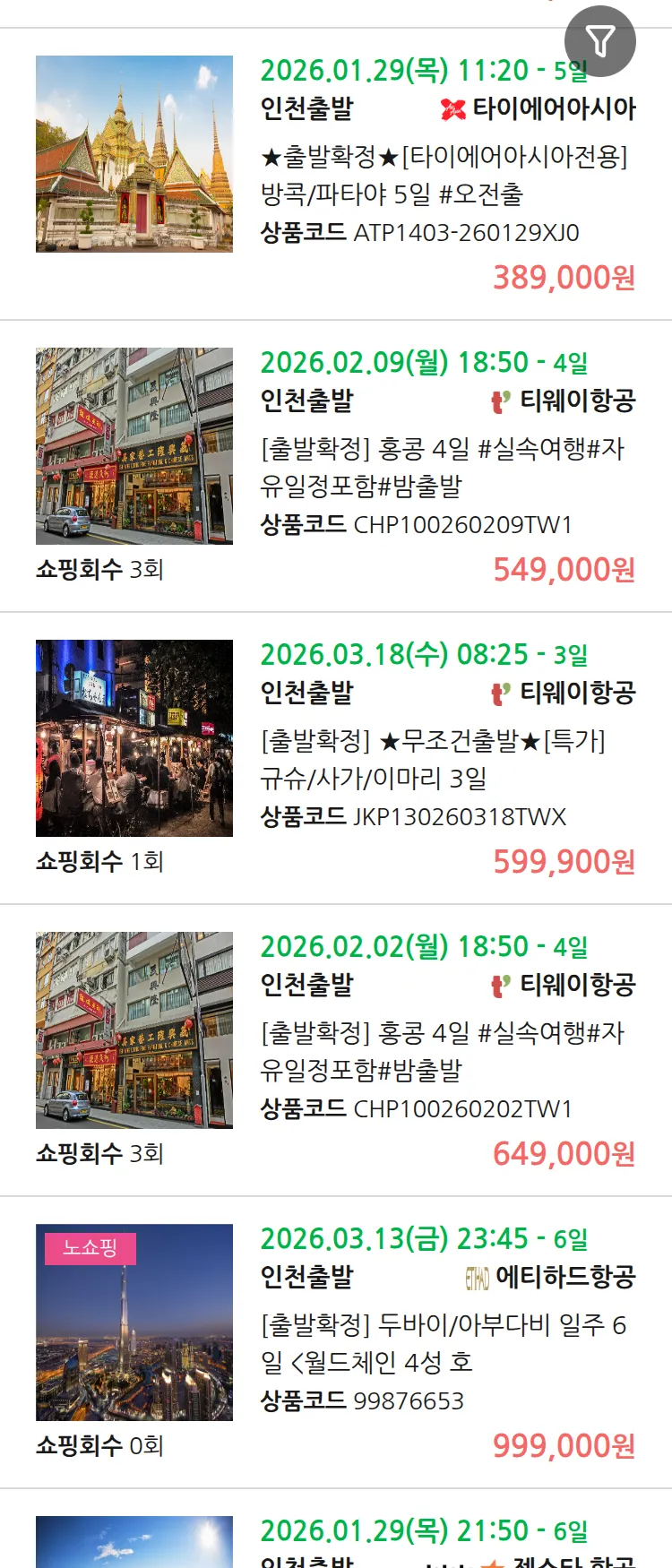Choose the 두바이/아부다비 일주 6일 package
Screen dimensions: 672x1568
(x=443, y=1343)
